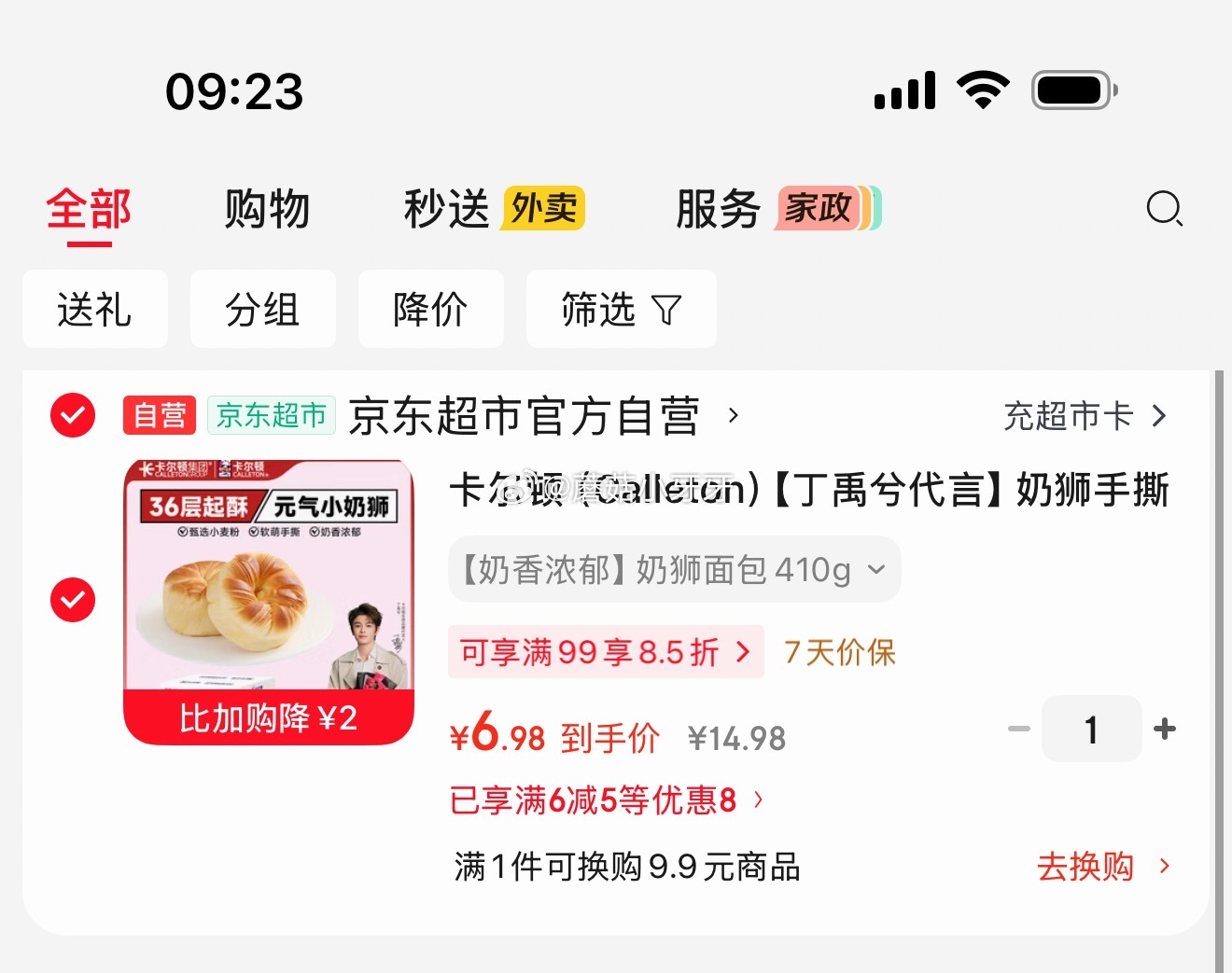The width and height of the screenshot is (1232, 973).
Task: Uncheck the 京东超市官方自营 store checkbox
Action: click(x=73, y=415)
